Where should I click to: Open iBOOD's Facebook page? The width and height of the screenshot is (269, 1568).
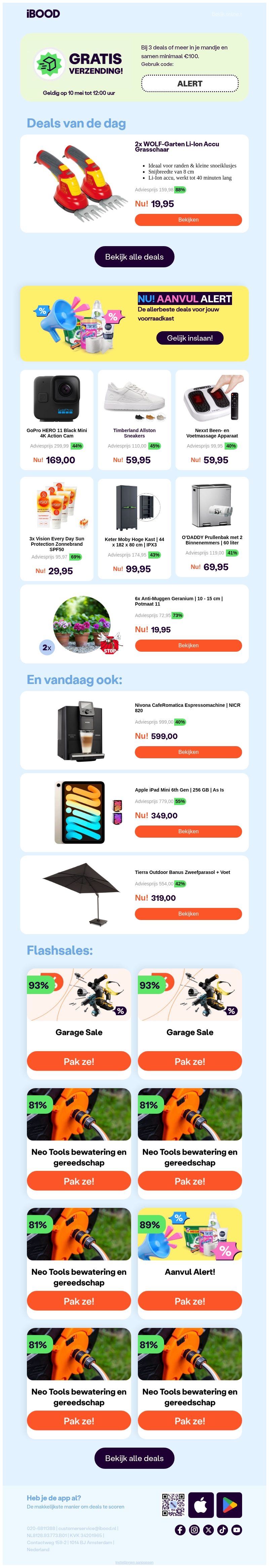pyautogui.click(x=180, y=1530)
